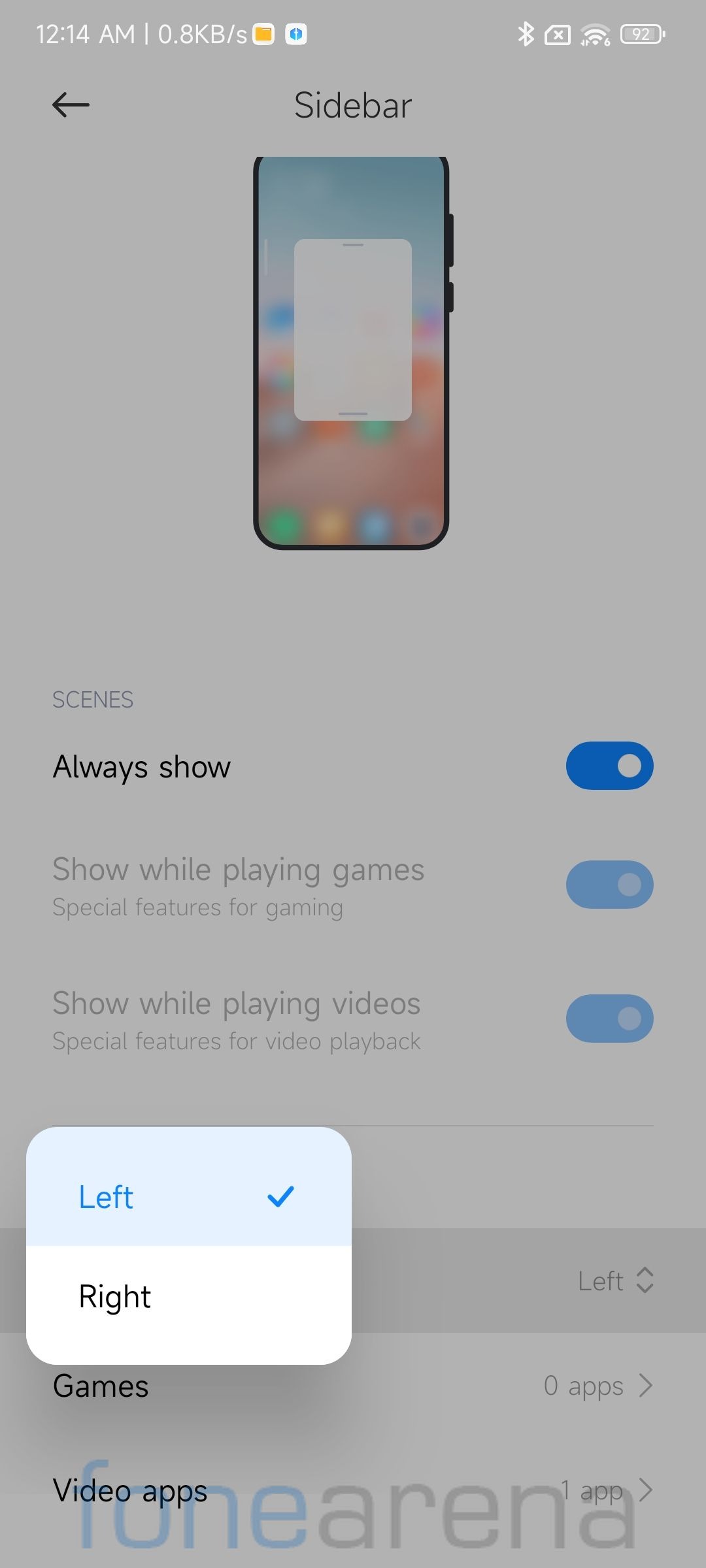Open the Games apps list
Screen dimensions: 706x1568
coord(353,1386)
